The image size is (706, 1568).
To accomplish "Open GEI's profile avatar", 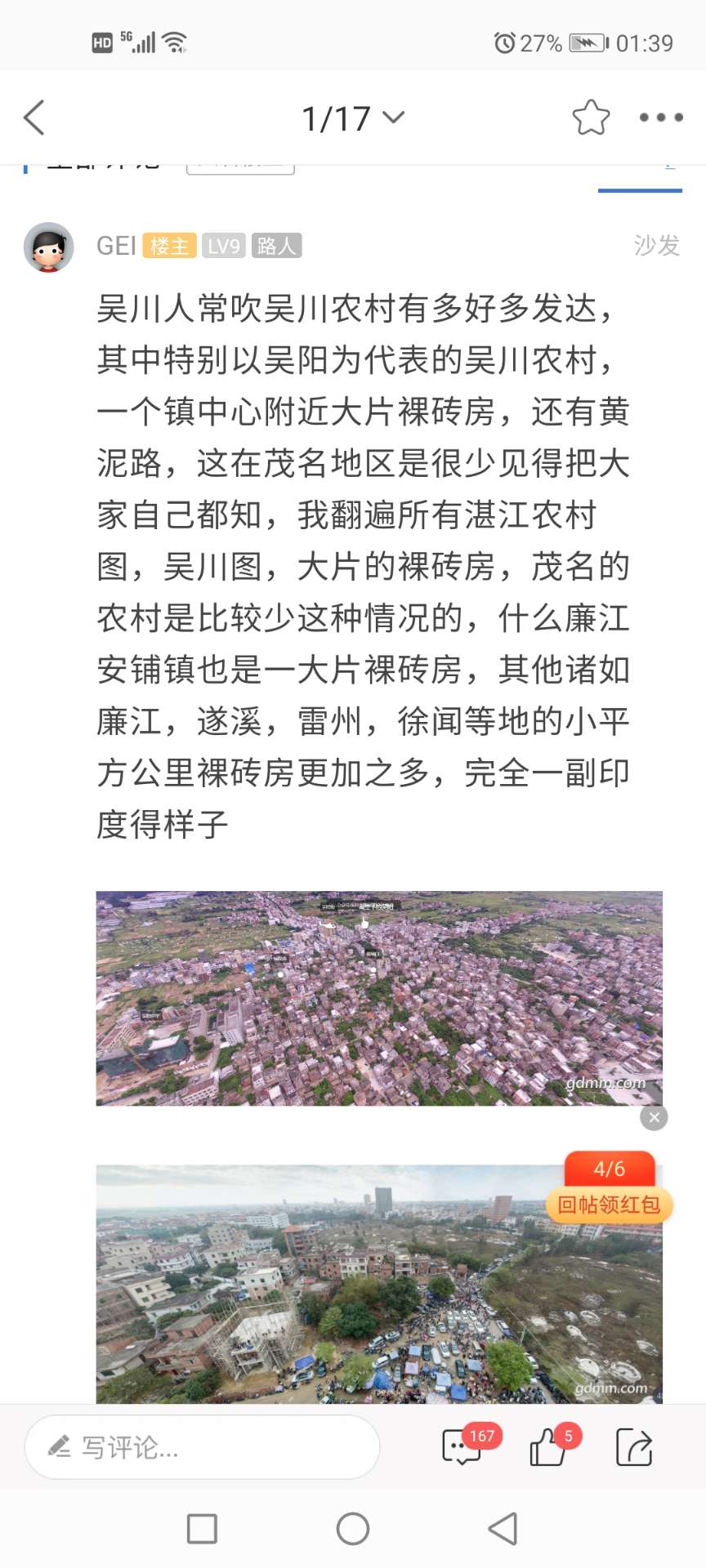I will [49, 247].
